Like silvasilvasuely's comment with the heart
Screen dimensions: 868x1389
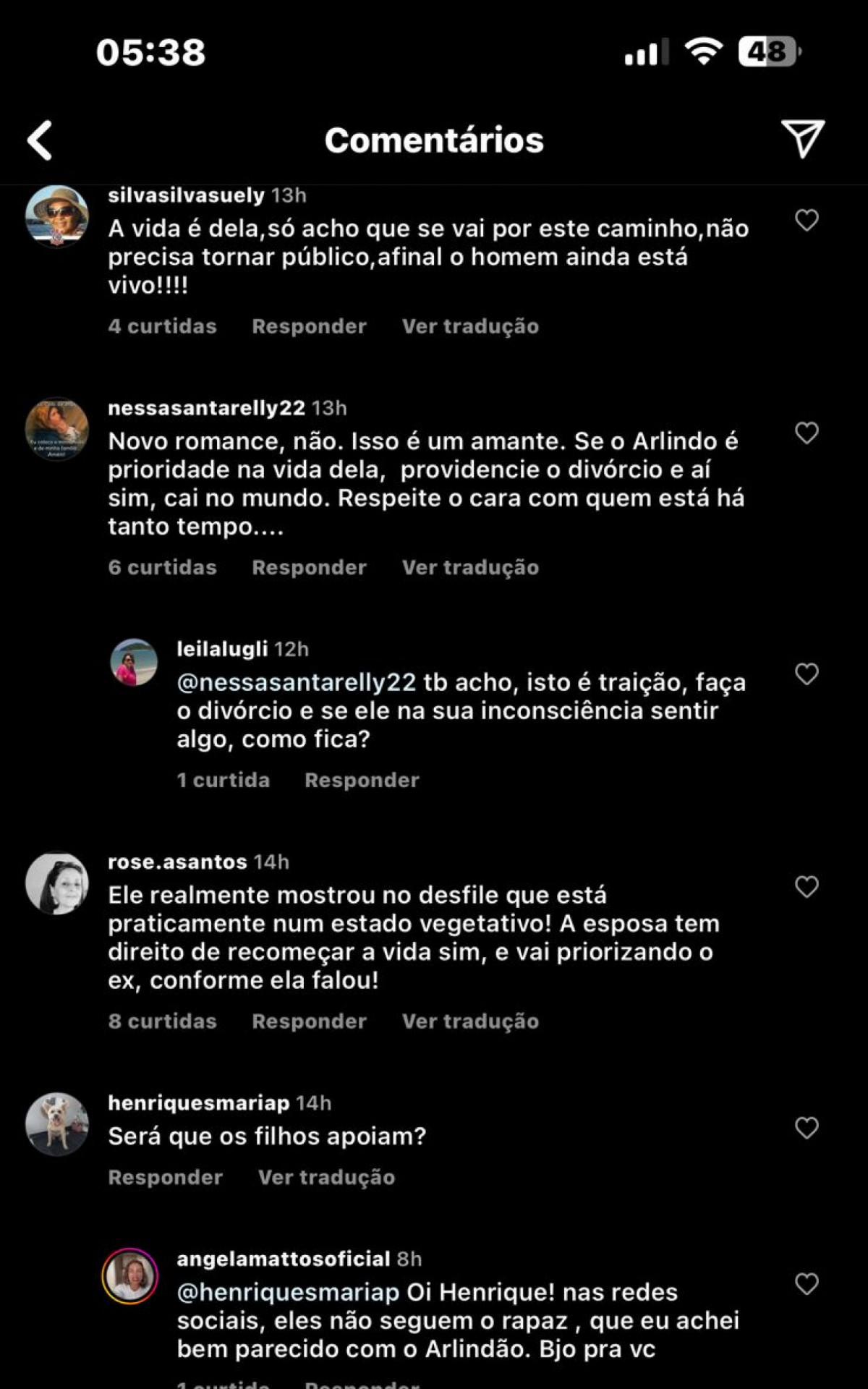coord(807,218)
